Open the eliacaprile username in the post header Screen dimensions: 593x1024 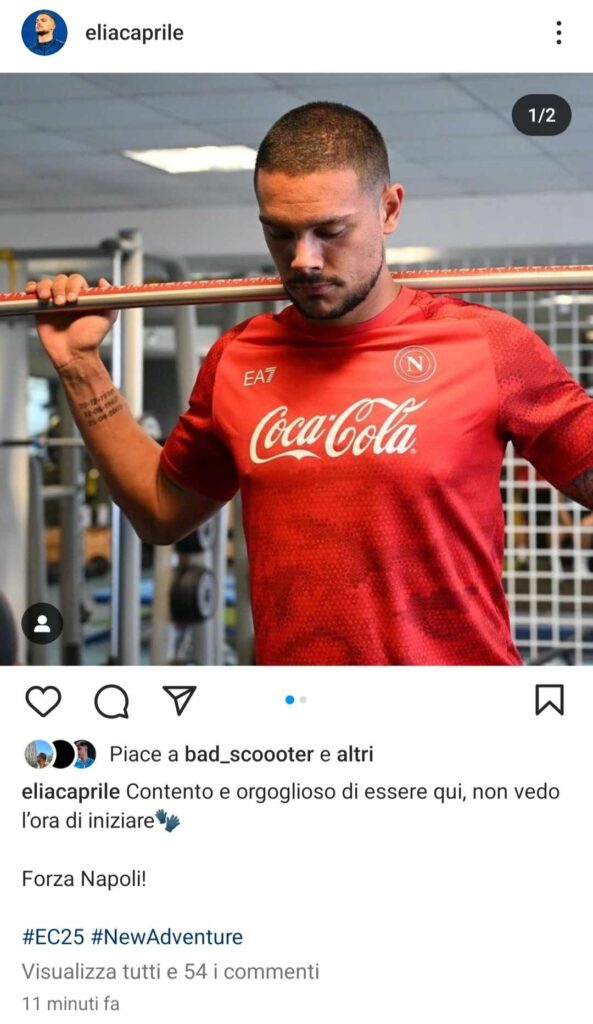(134, 33)
